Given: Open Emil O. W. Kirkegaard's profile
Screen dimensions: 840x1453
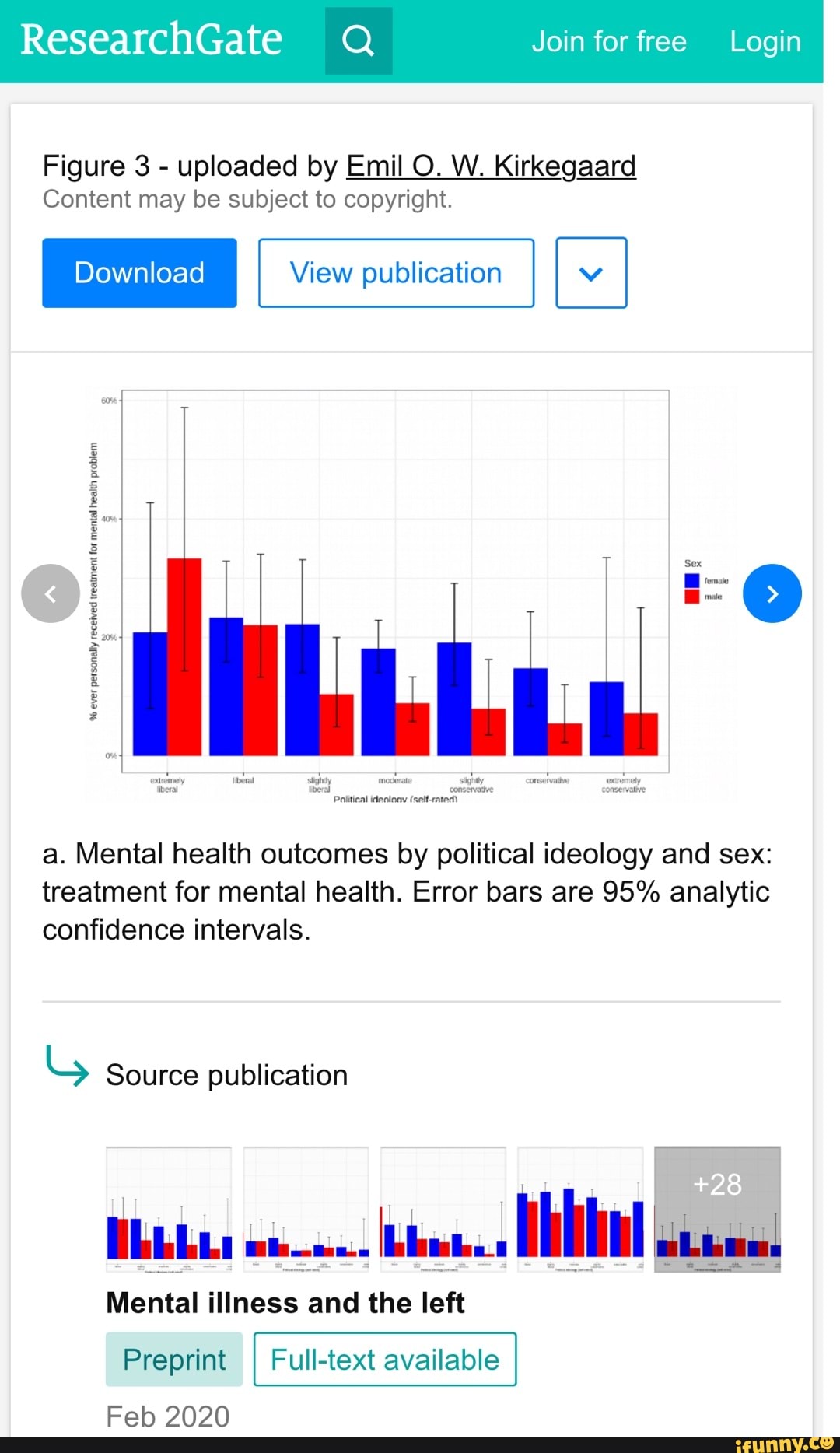Looking at the screenshot, I should (x=491, y=166).
